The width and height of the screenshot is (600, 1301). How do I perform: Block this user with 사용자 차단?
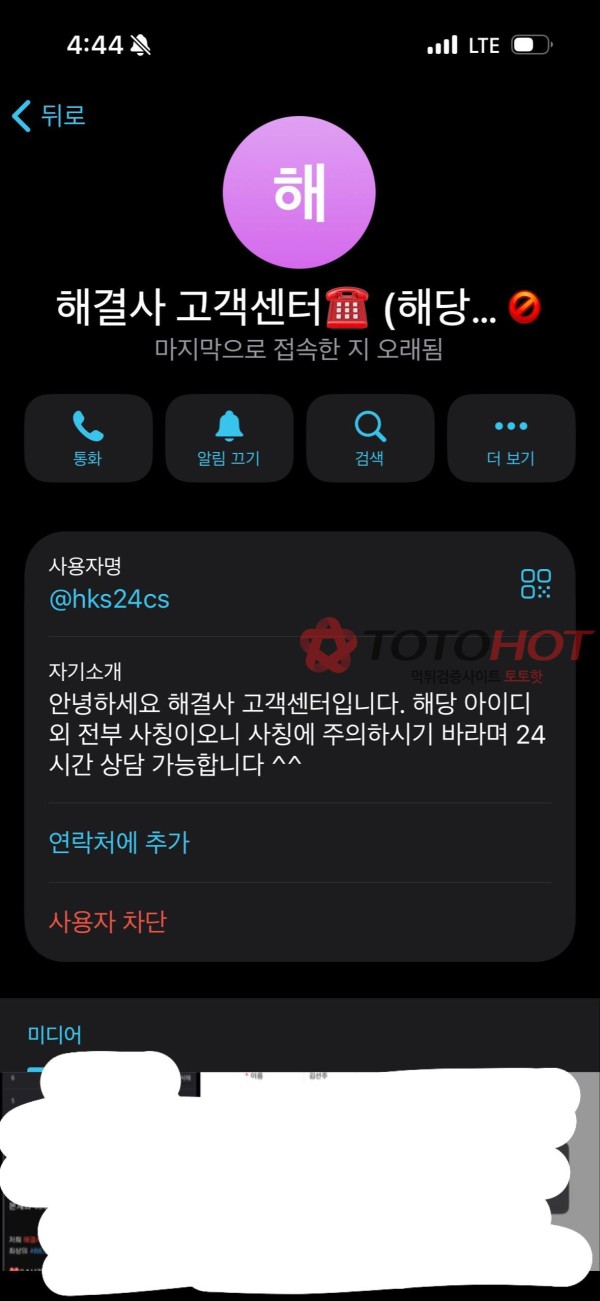click(x=108, y=921)
